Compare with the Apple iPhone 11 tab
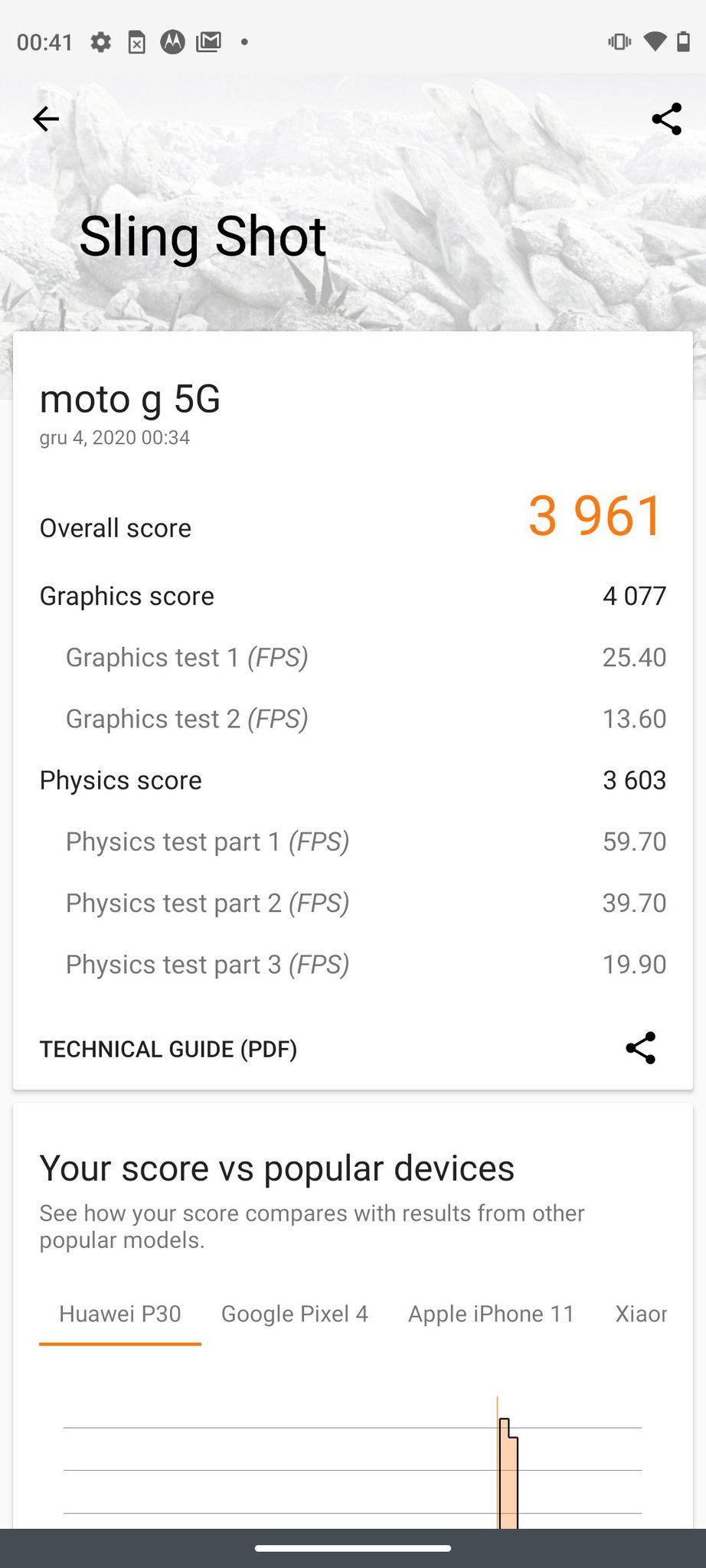Screen dimensions: 706x1568 coord(491,1314)
